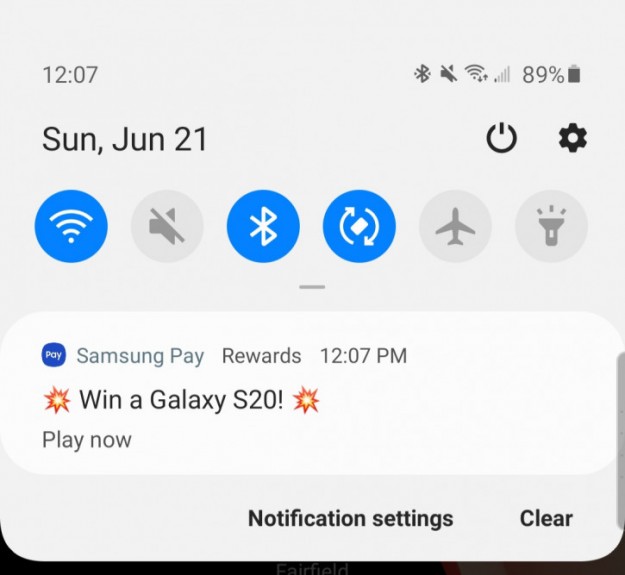Viewport: 625px width, 575px height.
Task: Open the power menu
Action: tap(501, 138)
